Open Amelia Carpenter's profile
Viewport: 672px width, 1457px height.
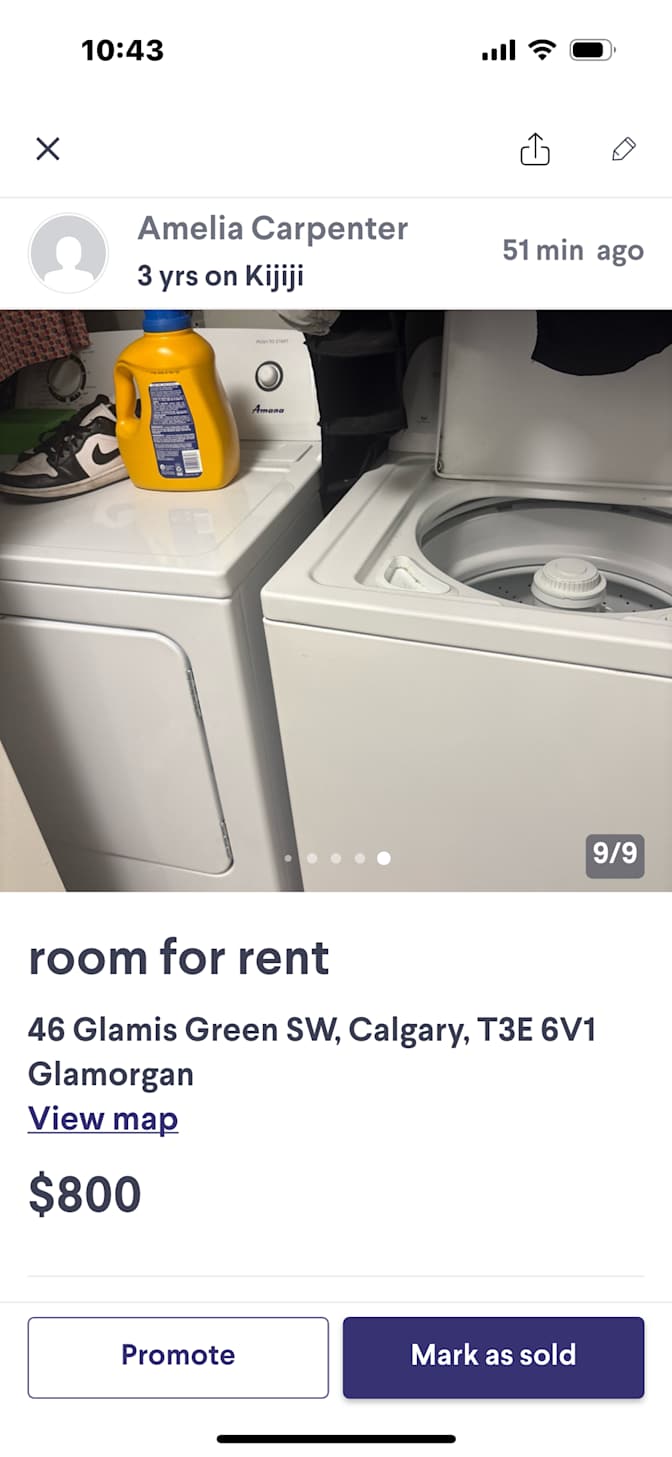[271, 229]
